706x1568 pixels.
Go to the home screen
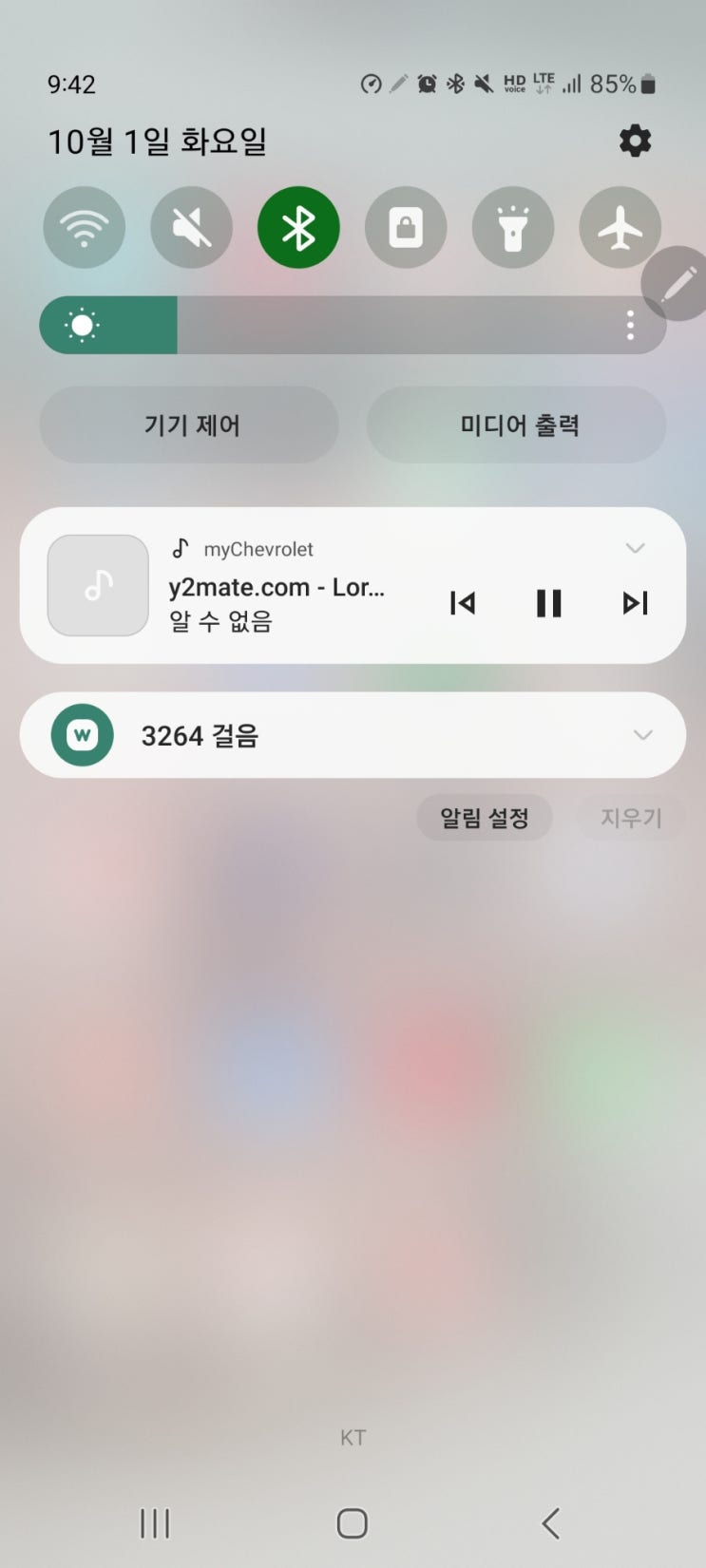coord(353,1523)
